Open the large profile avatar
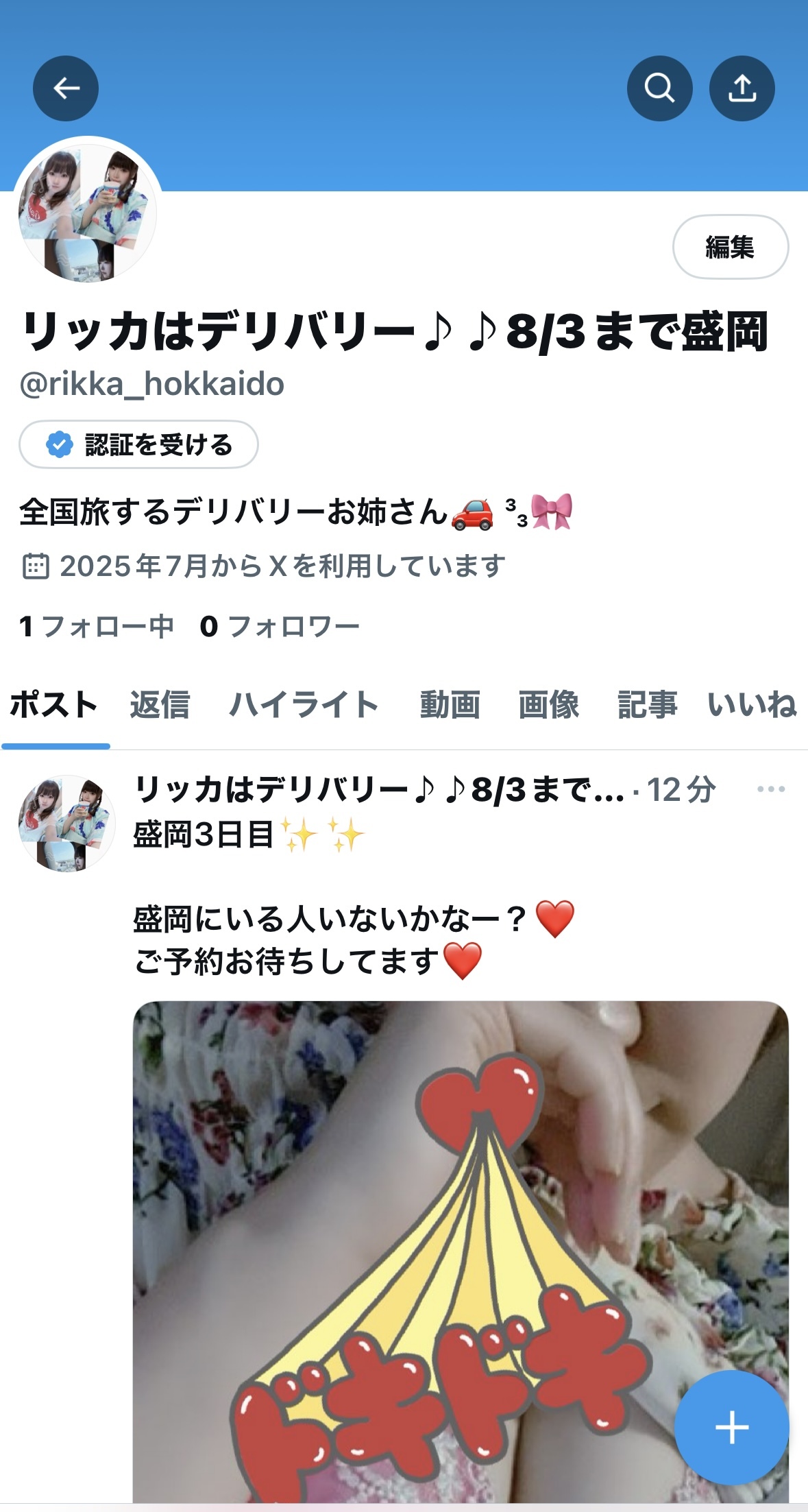Viewport: 808px width, 1512px height. pos(87,213)
